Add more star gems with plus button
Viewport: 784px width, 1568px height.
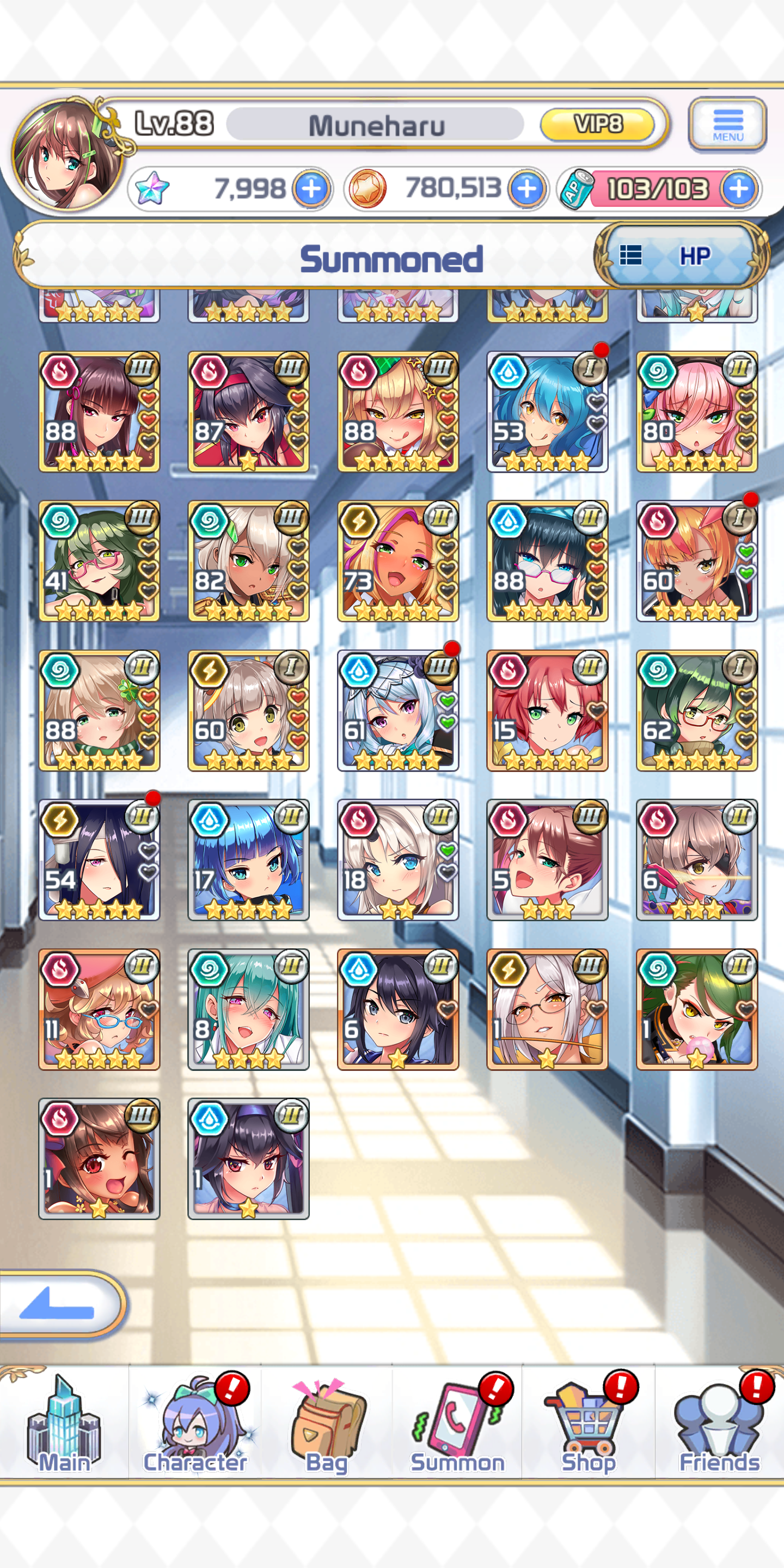click(x=311, y=189)
